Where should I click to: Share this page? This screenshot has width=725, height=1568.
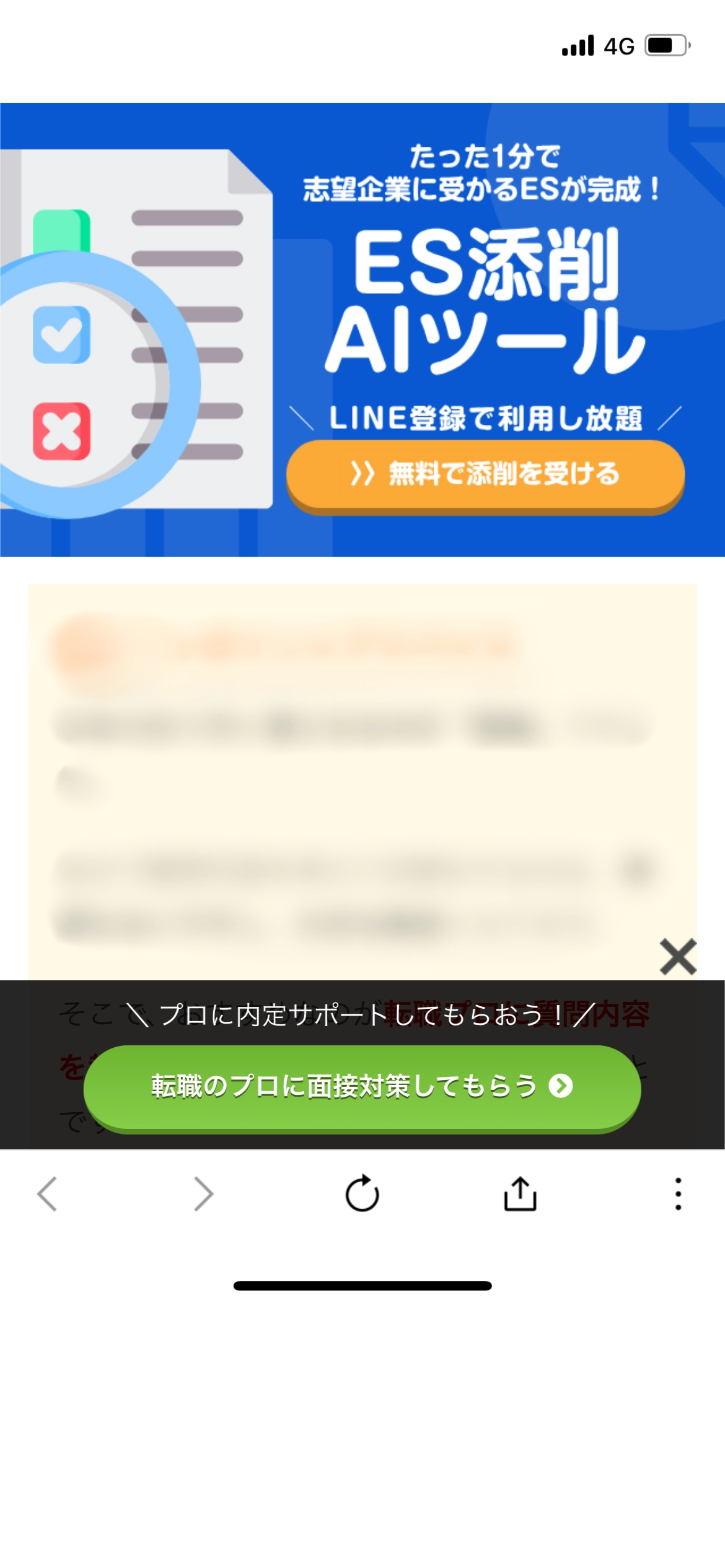coord(520,1193)
